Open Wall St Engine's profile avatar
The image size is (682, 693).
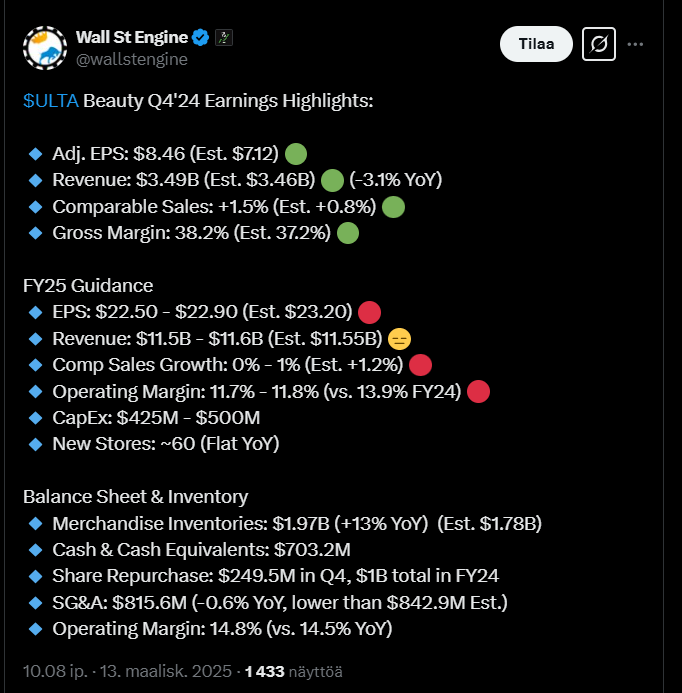(44, 47)
